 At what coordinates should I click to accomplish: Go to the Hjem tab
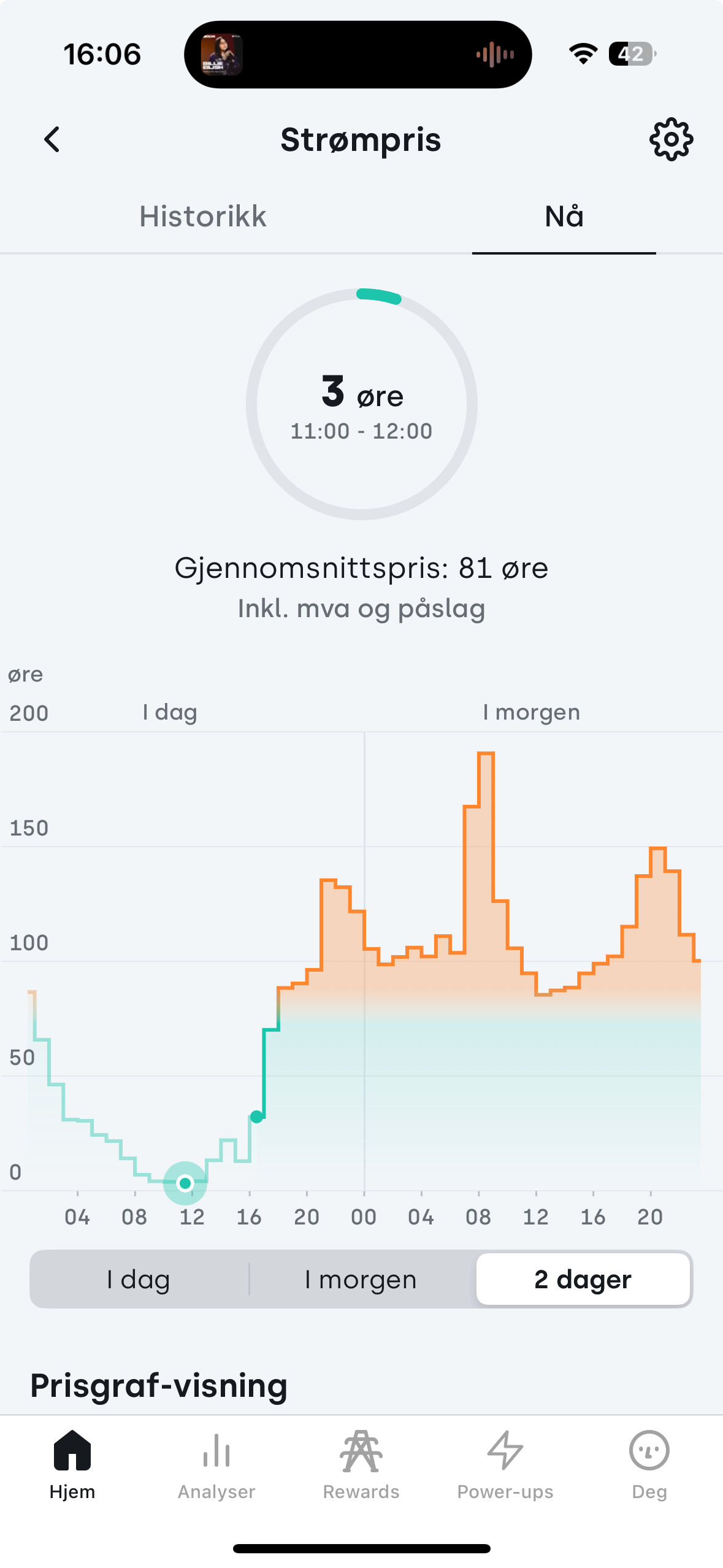[x=72, y=1465]
